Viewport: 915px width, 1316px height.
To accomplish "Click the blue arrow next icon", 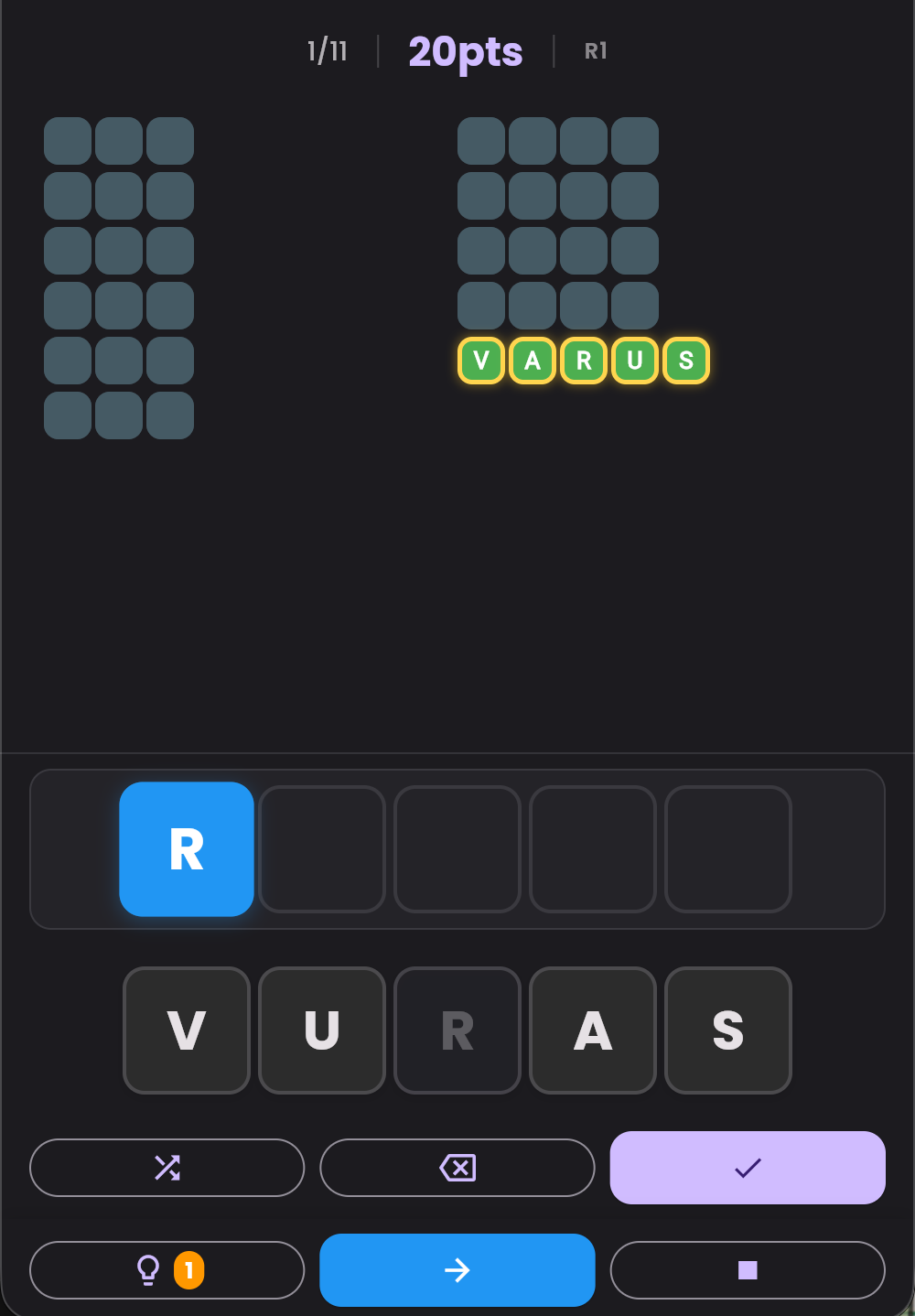I will 457,1270.
